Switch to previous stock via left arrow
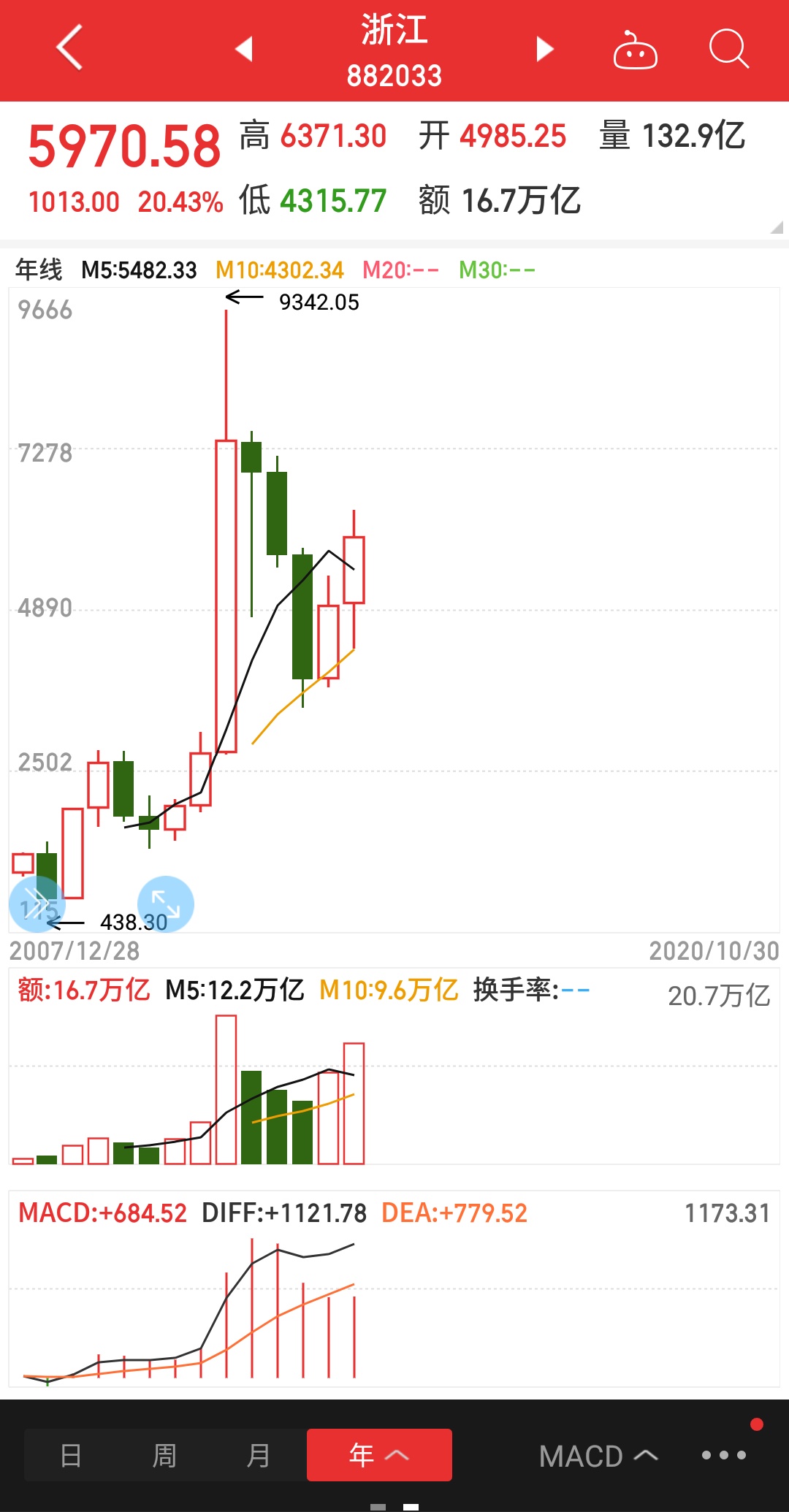Screen dimensions: 789x1512 (245, 48)
